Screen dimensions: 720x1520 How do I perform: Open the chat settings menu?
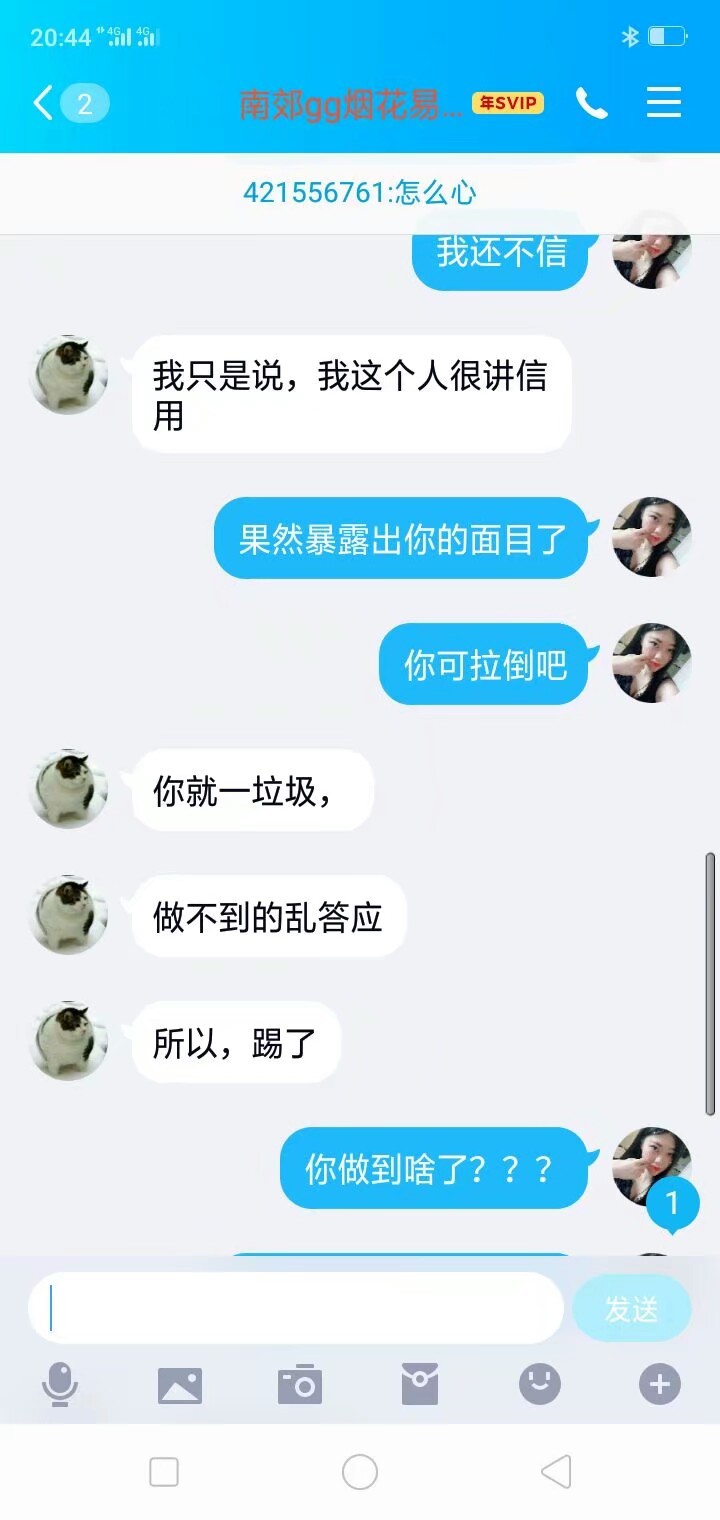(664, 103)
